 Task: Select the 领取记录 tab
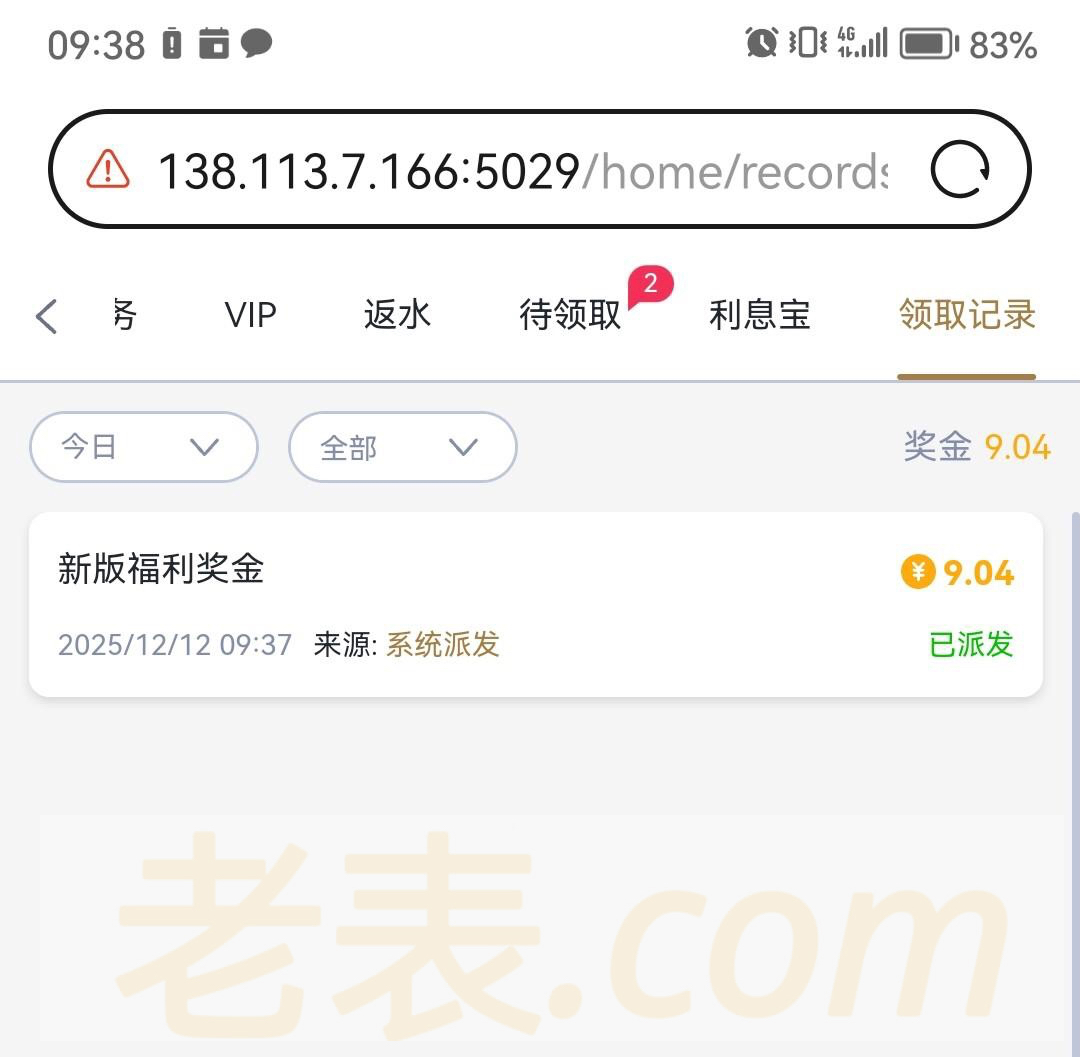point(966,315)
